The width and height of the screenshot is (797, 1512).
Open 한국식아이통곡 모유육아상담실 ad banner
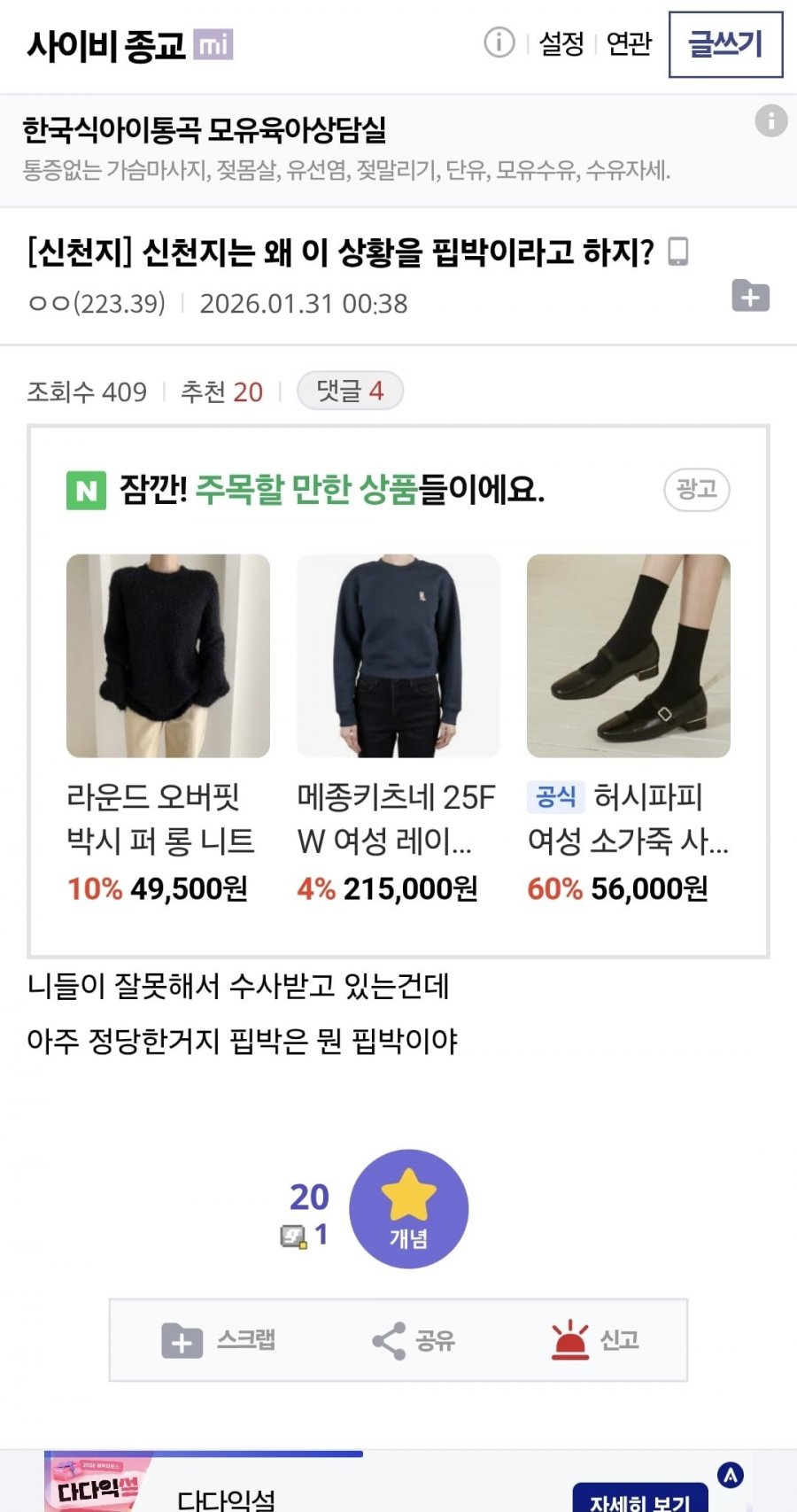[345, 148]
